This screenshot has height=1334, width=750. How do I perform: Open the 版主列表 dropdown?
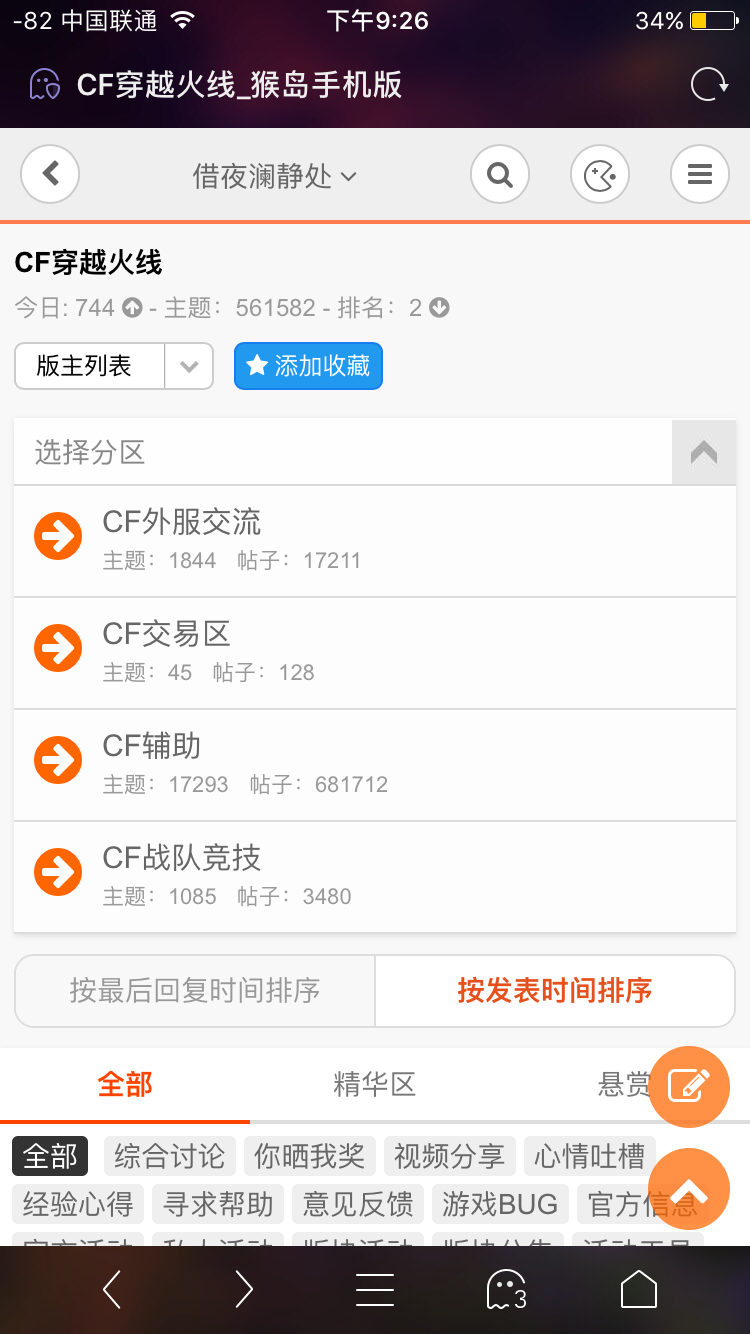pyautogui.click(x=114, y=366)
